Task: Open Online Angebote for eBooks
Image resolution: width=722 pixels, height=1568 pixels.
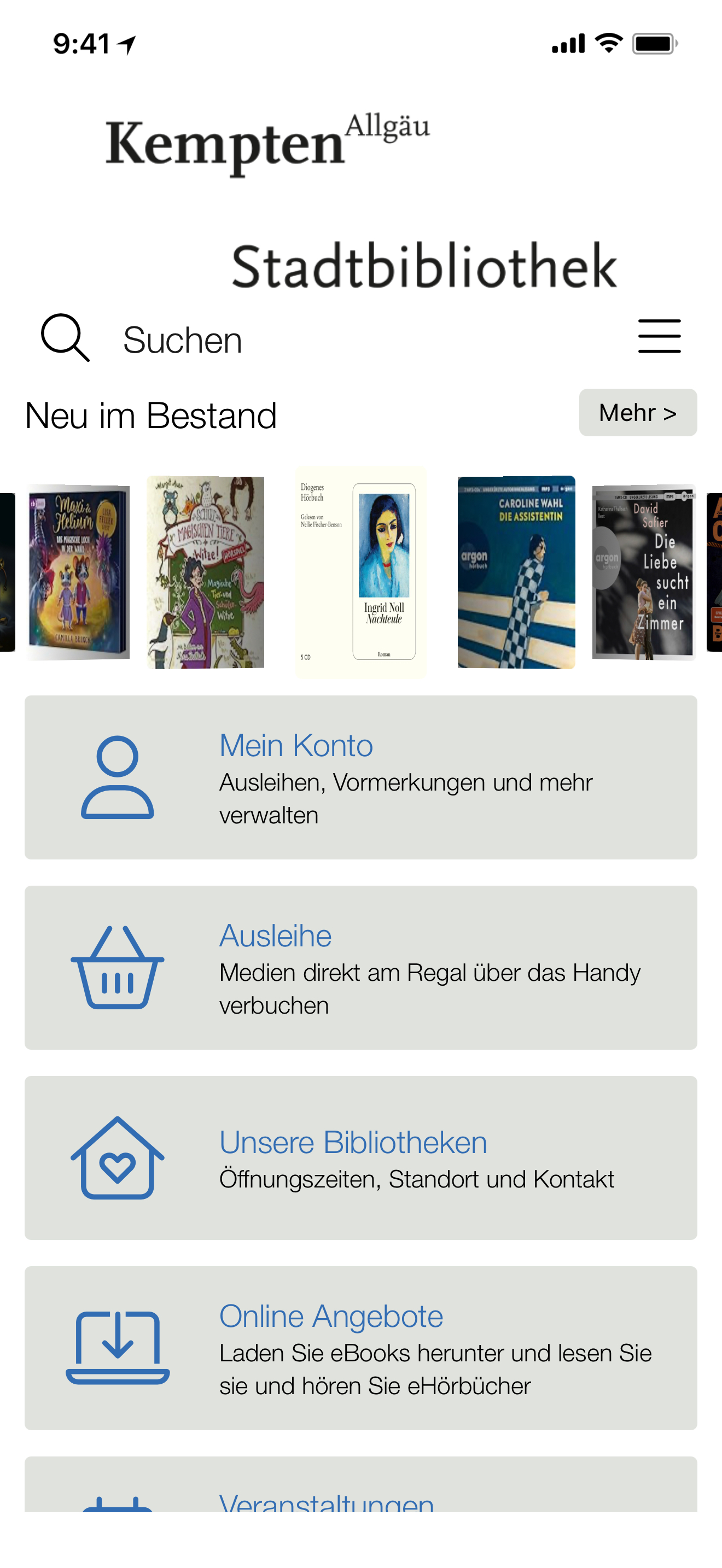Action: coord(361,1348)
